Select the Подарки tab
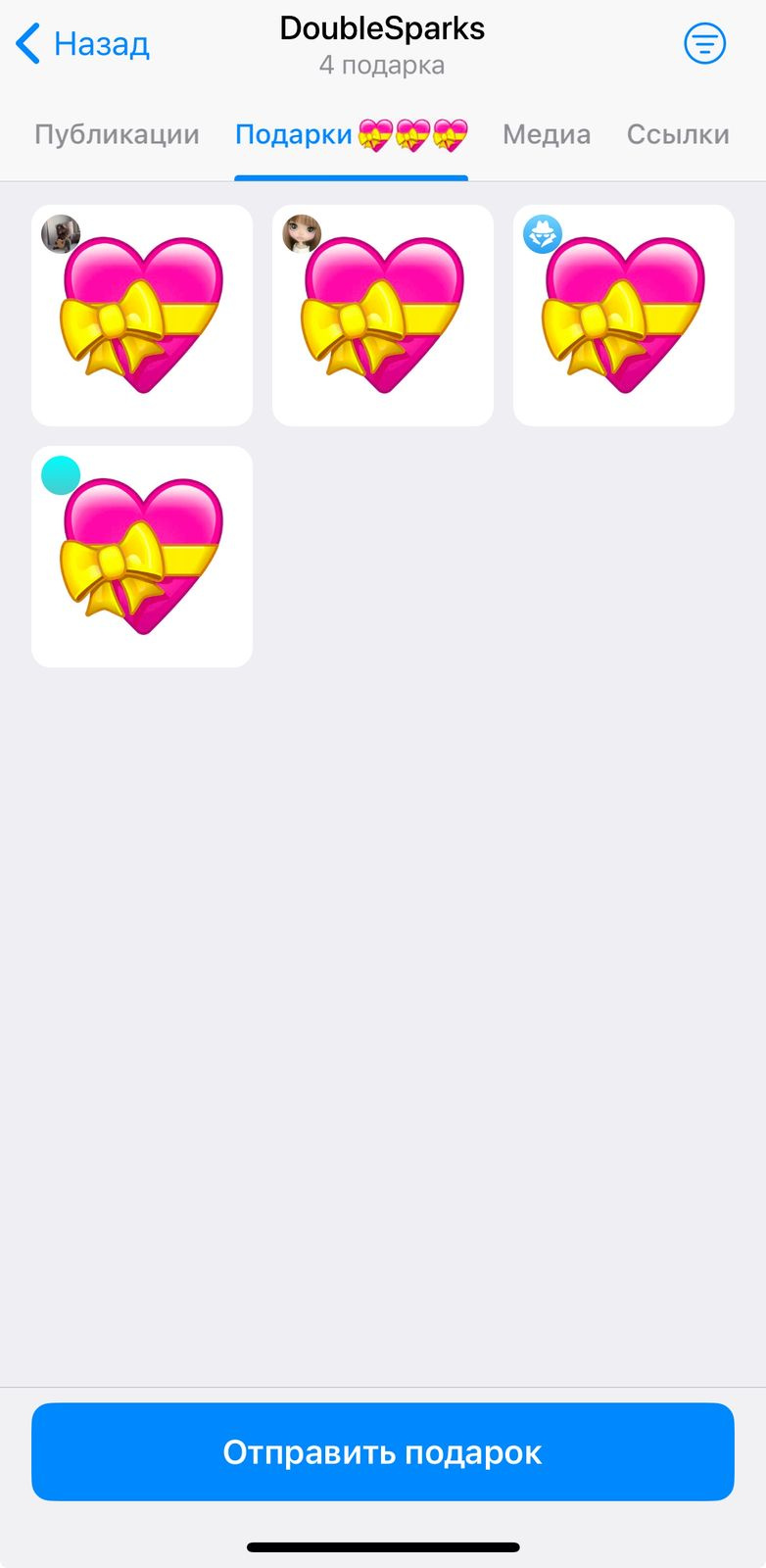This screenshot has width=766, height=1568. [x=351, y=134]
